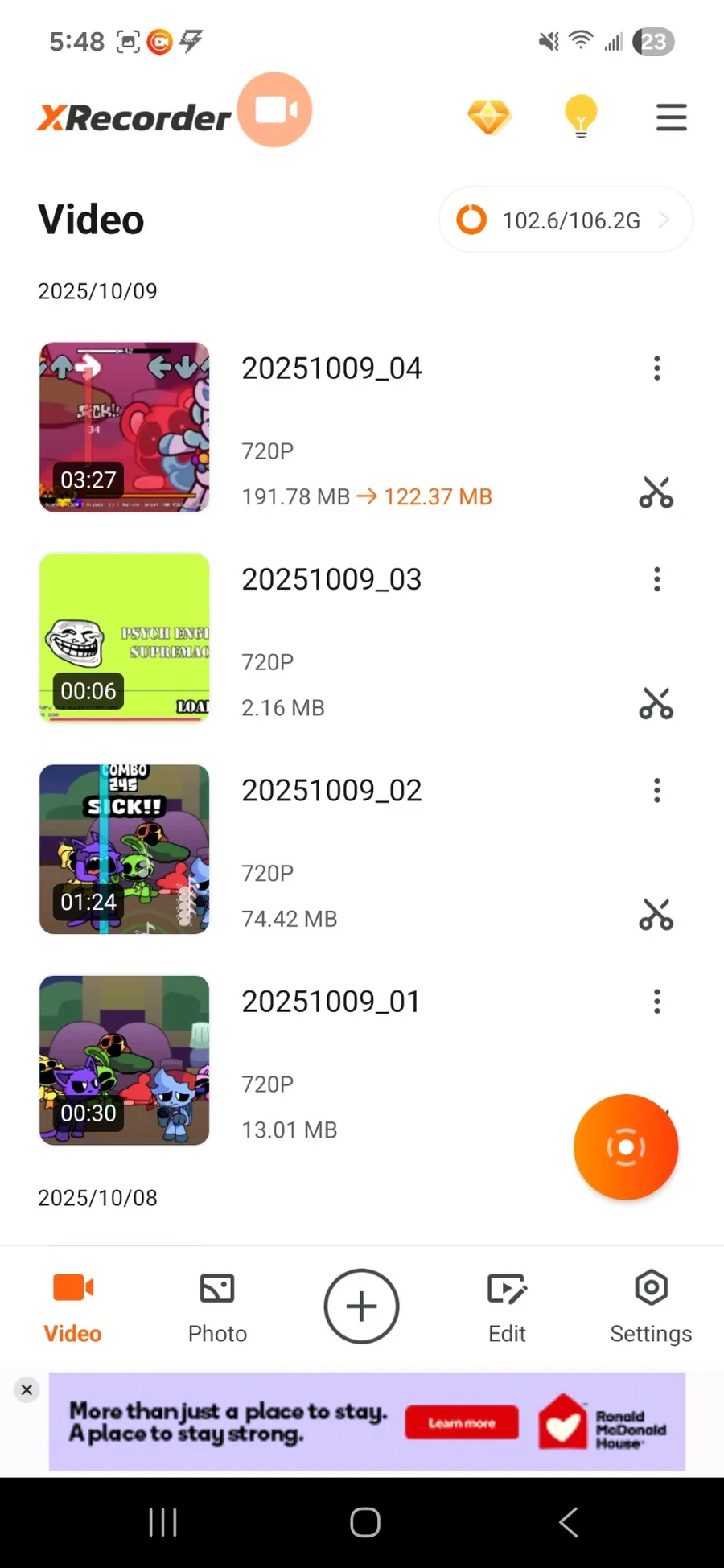Open more options for 20251009_01
Screen dimensions: 724x1568
coord(657,1002)
